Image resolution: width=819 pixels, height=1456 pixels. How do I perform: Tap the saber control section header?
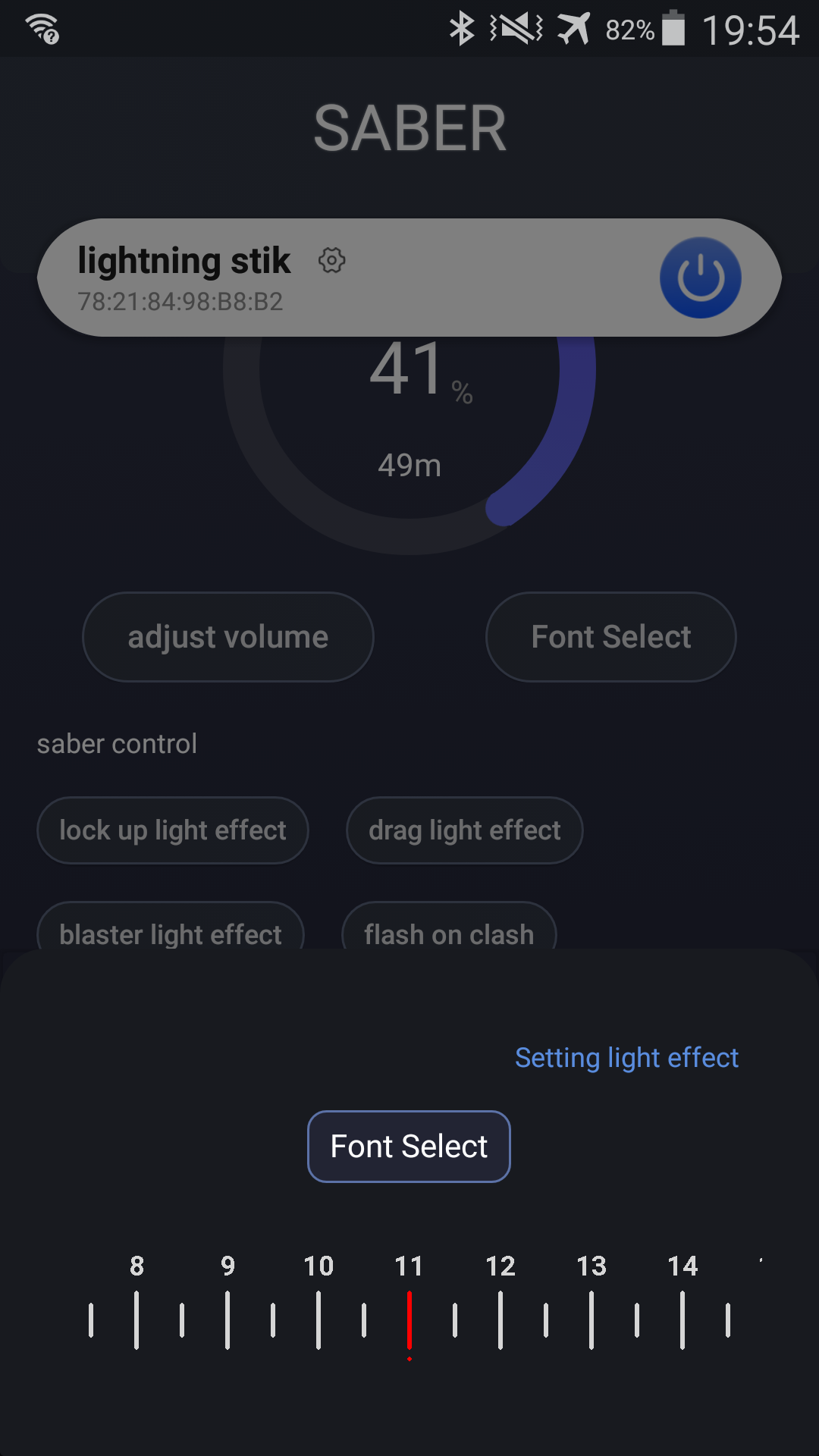coord(118,743)
